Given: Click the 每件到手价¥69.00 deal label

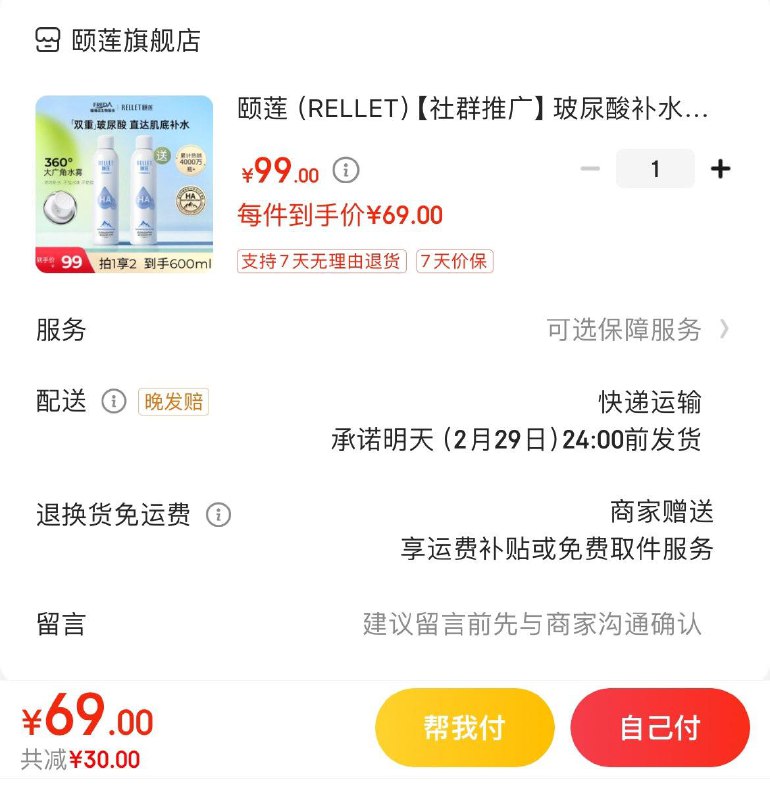Looking at the screenshot, I should coord(337,215).
